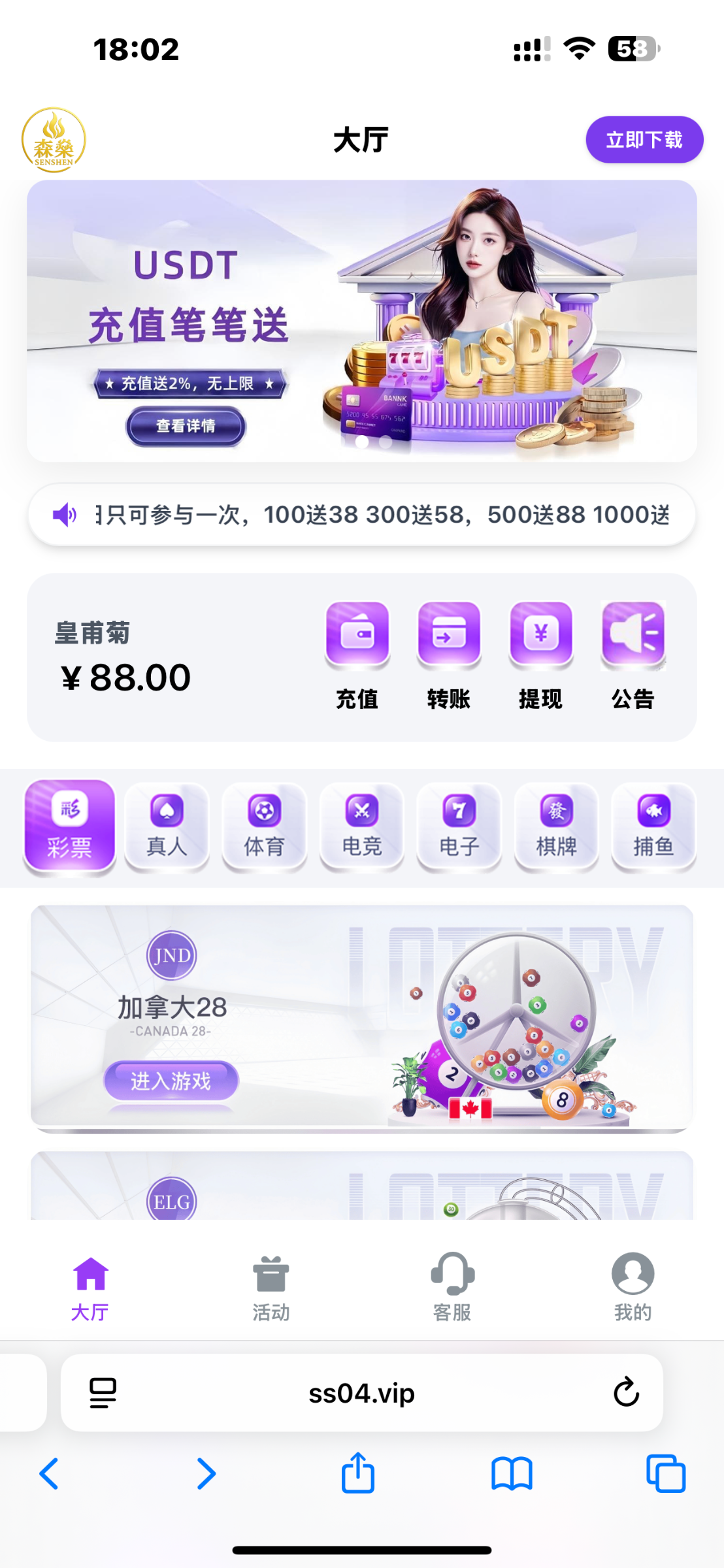Open the 充值 recharge option
Viewport: 724px width, 1568px height.
(x=357, y=655)
